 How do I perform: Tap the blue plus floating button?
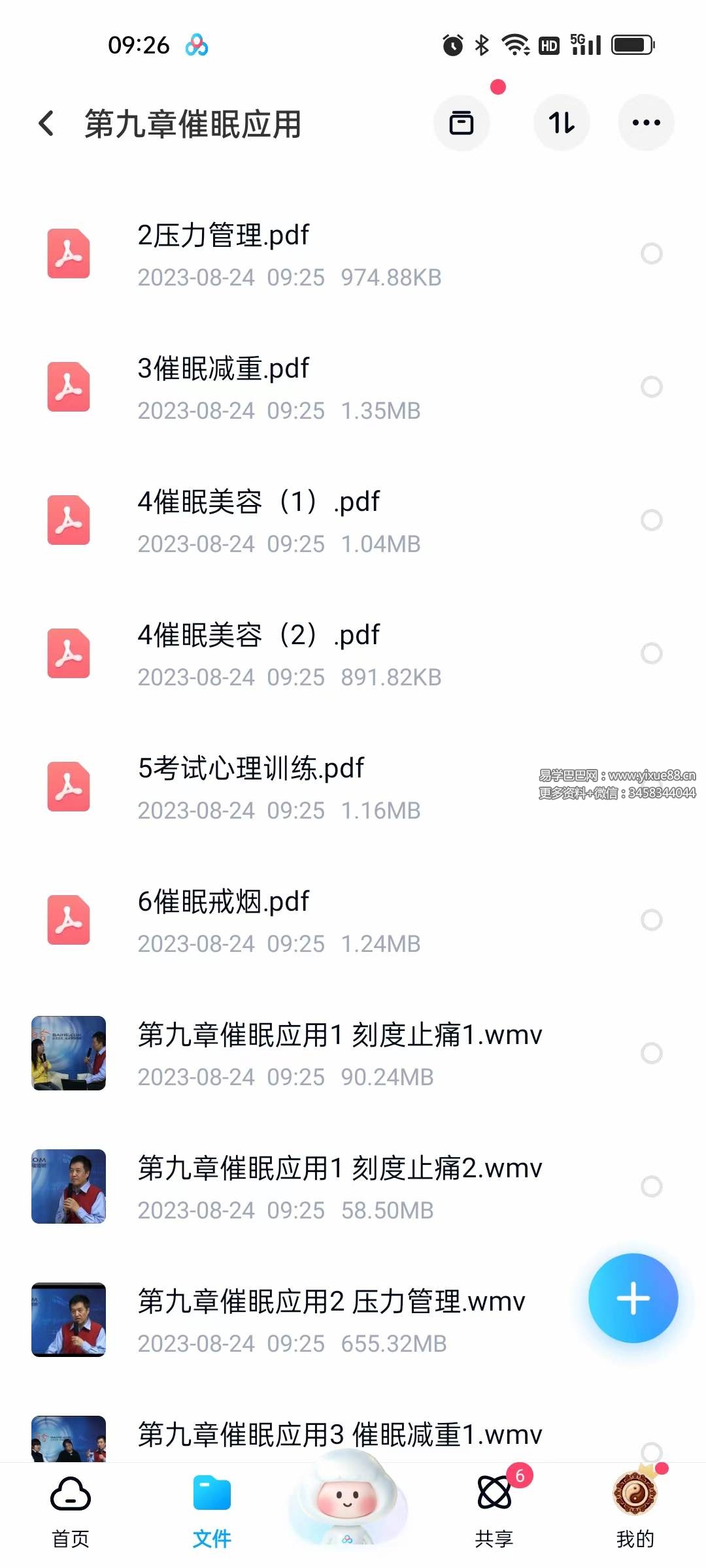(633, 1298)
